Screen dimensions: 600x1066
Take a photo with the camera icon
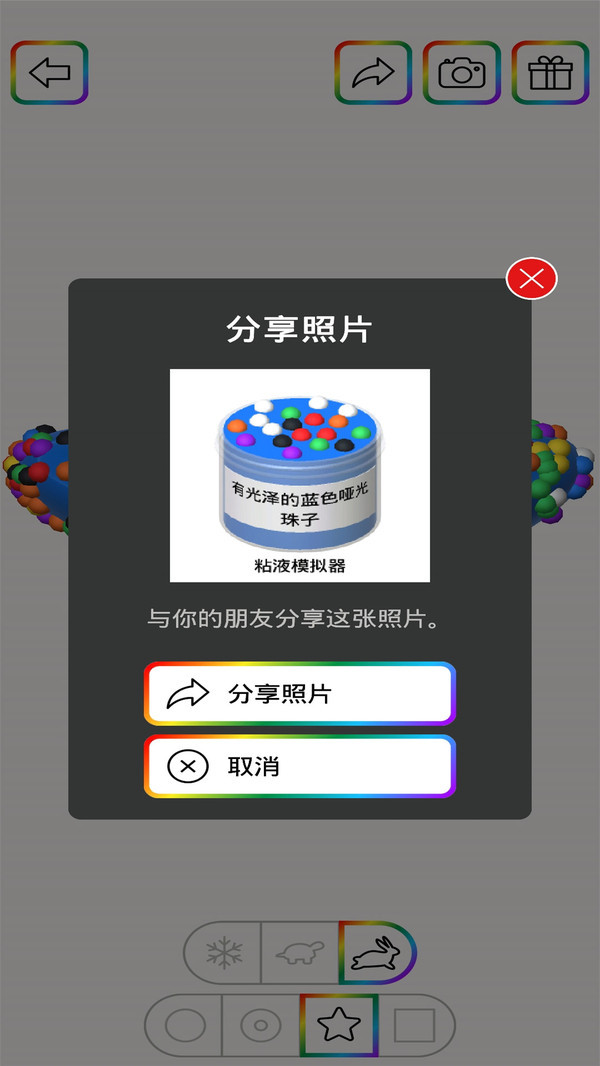(x=461, y=73)
